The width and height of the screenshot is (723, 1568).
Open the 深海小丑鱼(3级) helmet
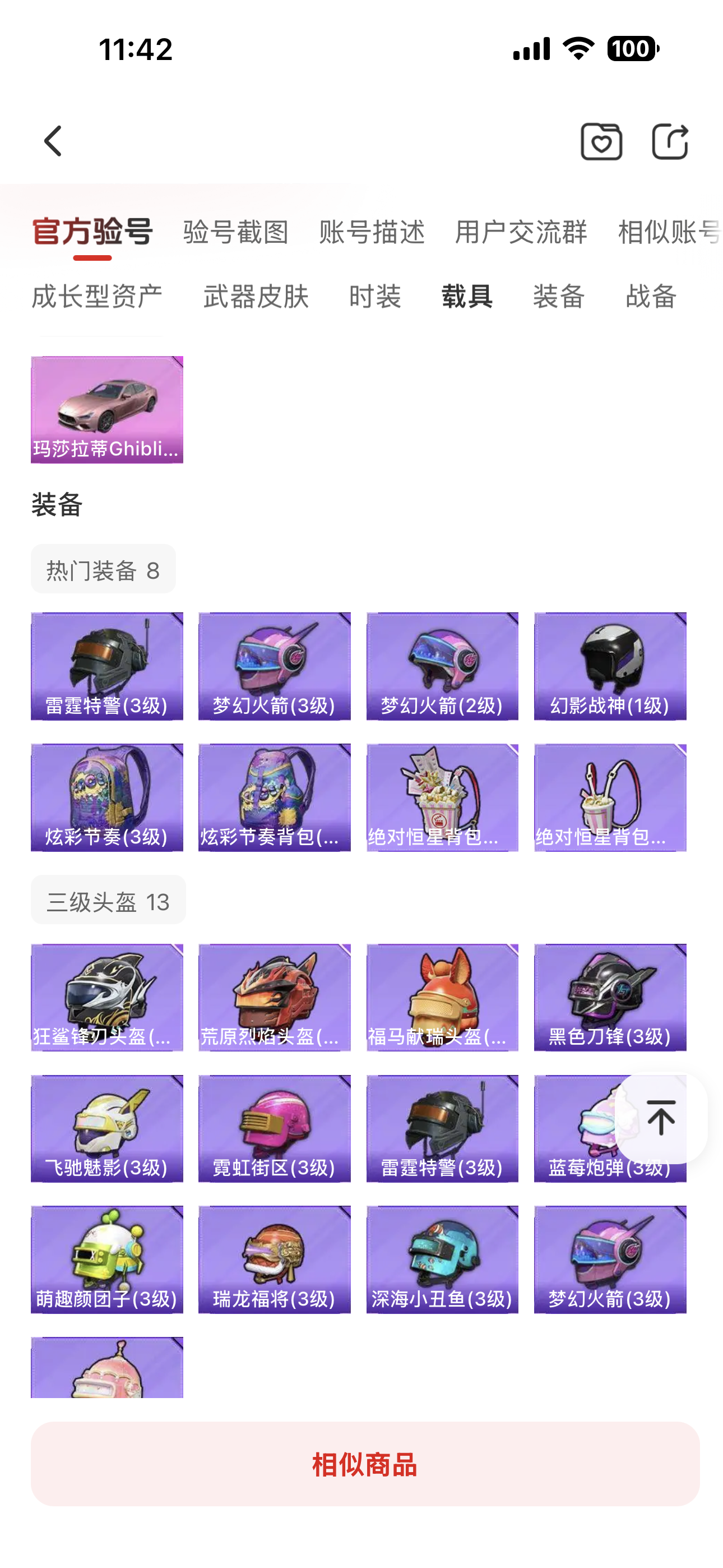(x=442, y=1259)
